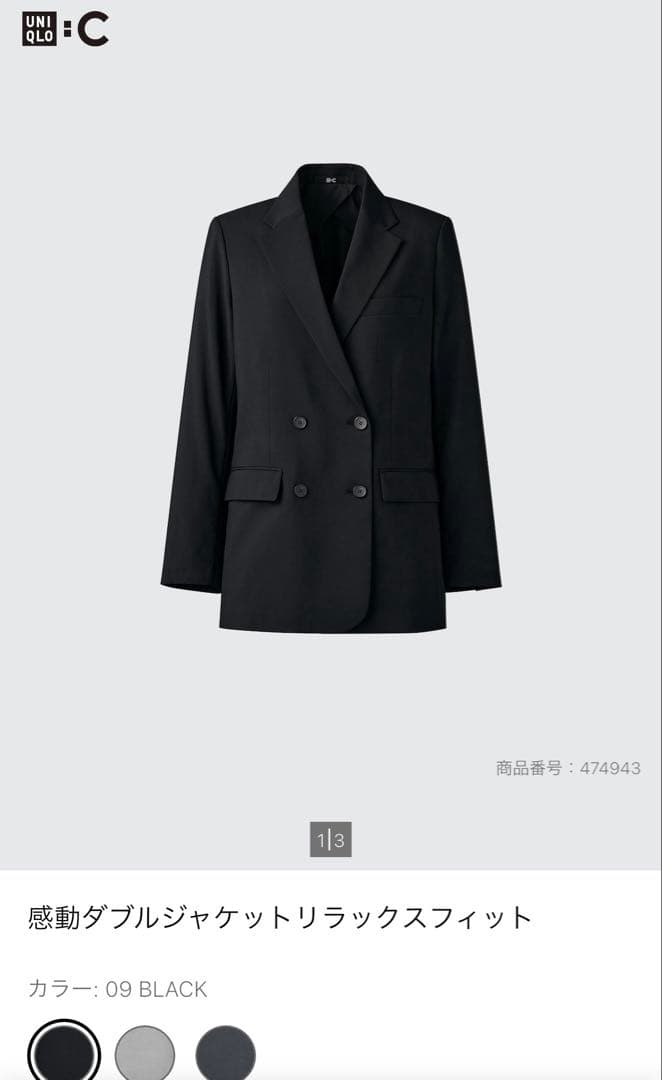Select the black color swatch
The width and height of the screenshot is (662, 1080).
click(64, 1052)
